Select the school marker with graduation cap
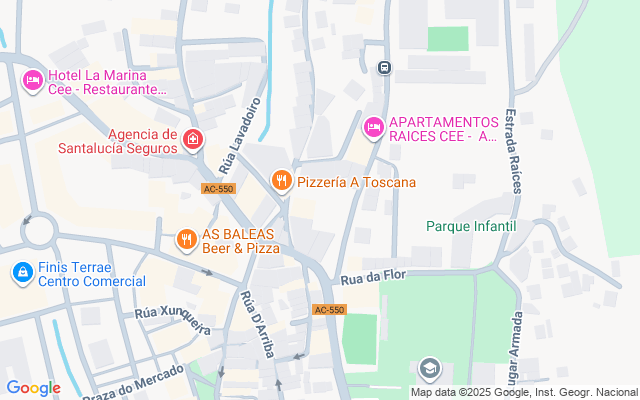 pos(430,369)
